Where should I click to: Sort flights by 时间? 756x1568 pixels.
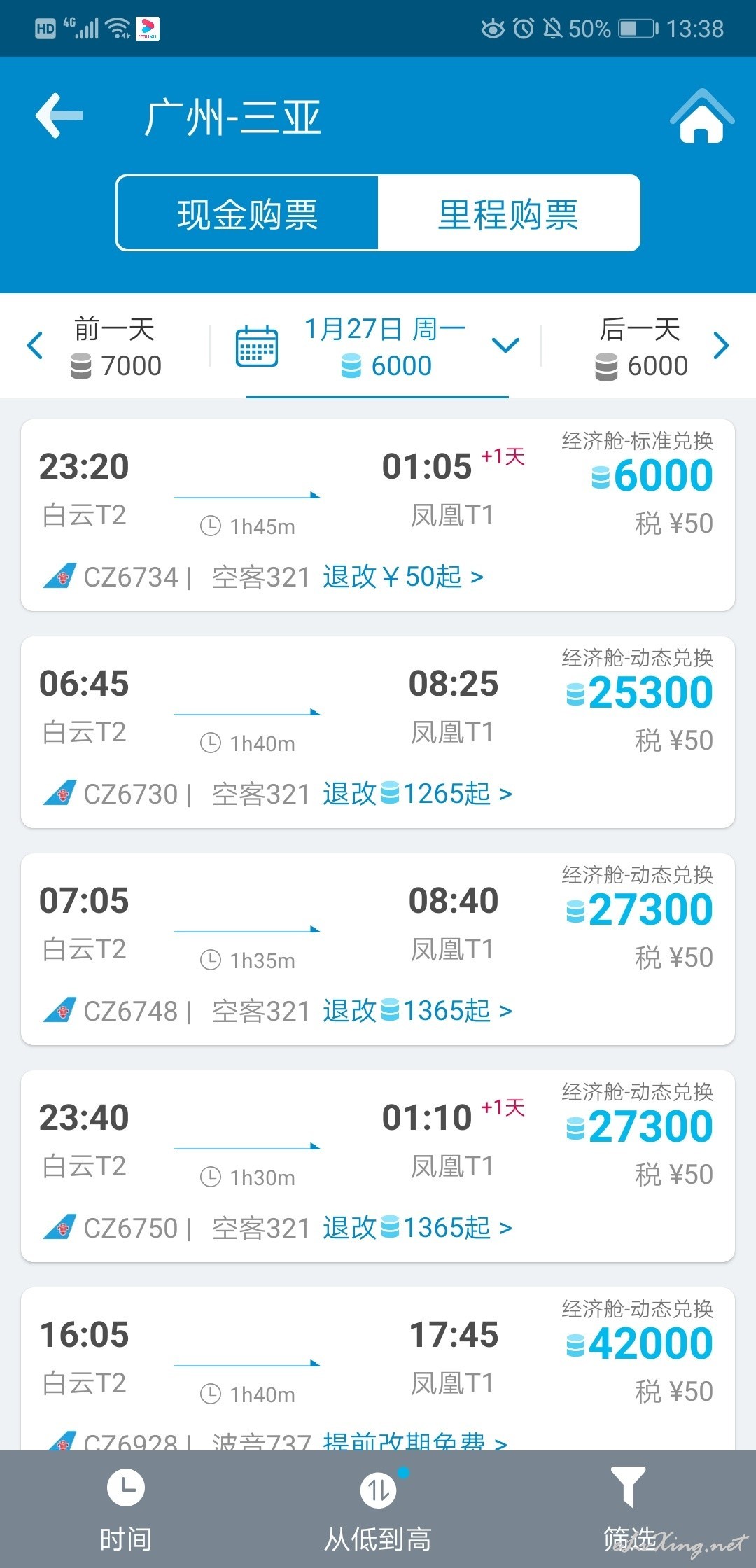126,1509
